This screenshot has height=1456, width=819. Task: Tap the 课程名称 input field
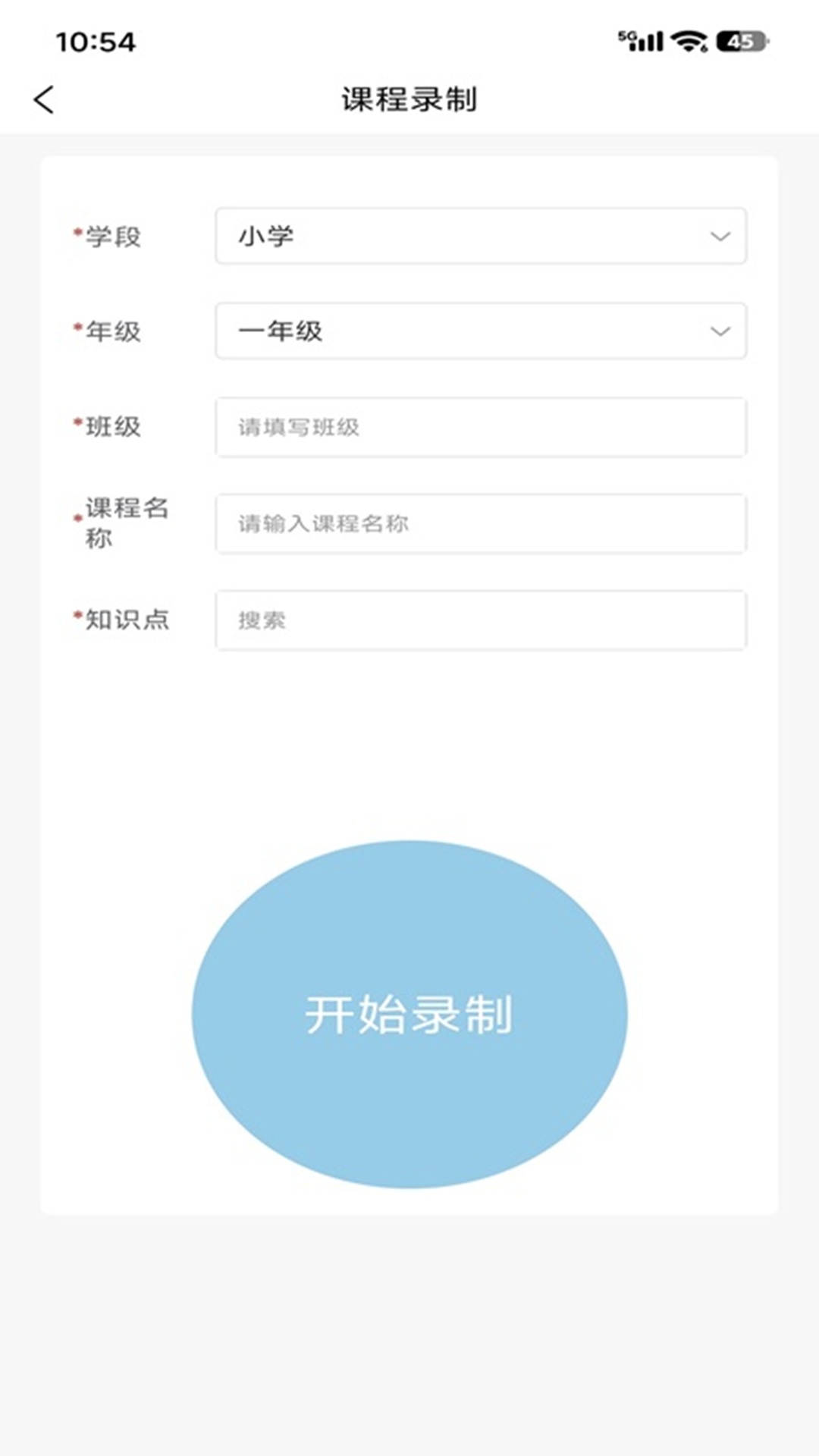point(480,523)
